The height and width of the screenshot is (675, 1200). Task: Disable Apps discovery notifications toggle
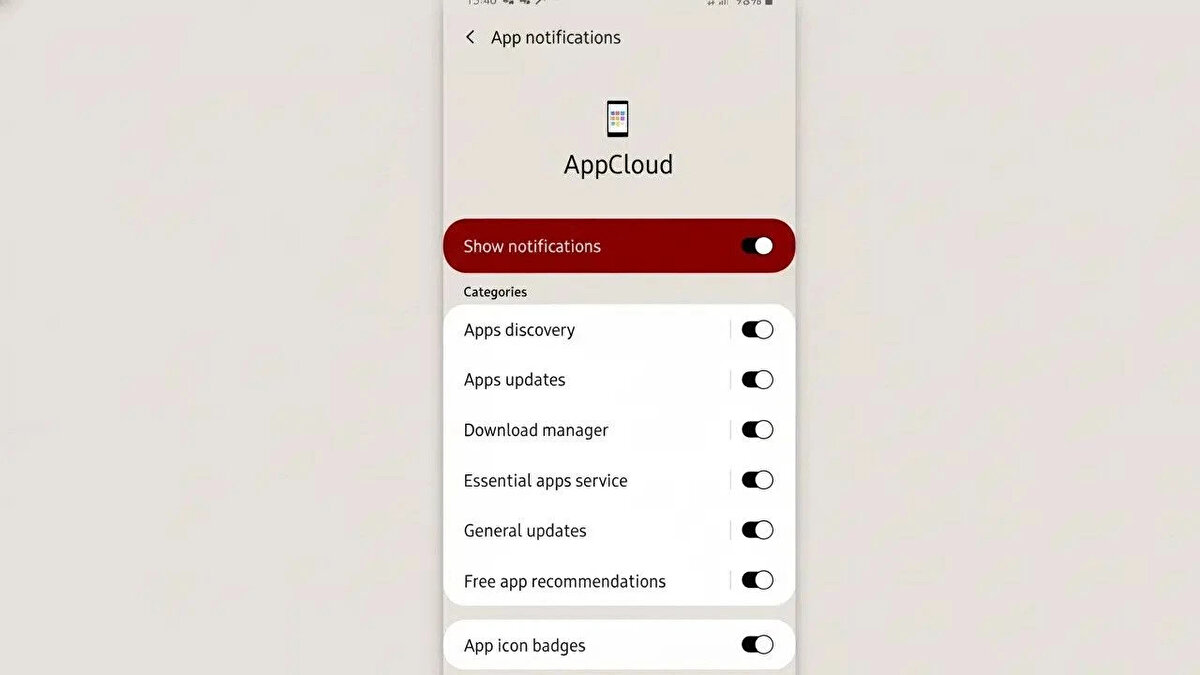click(757, 330)
